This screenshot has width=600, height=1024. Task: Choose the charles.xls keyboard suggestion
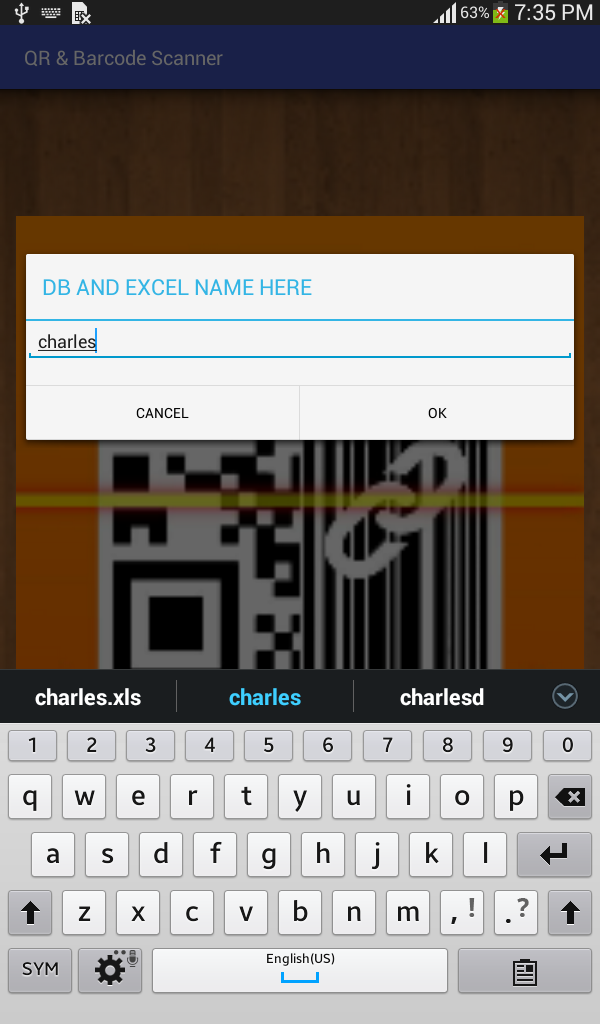click(88, 697)
